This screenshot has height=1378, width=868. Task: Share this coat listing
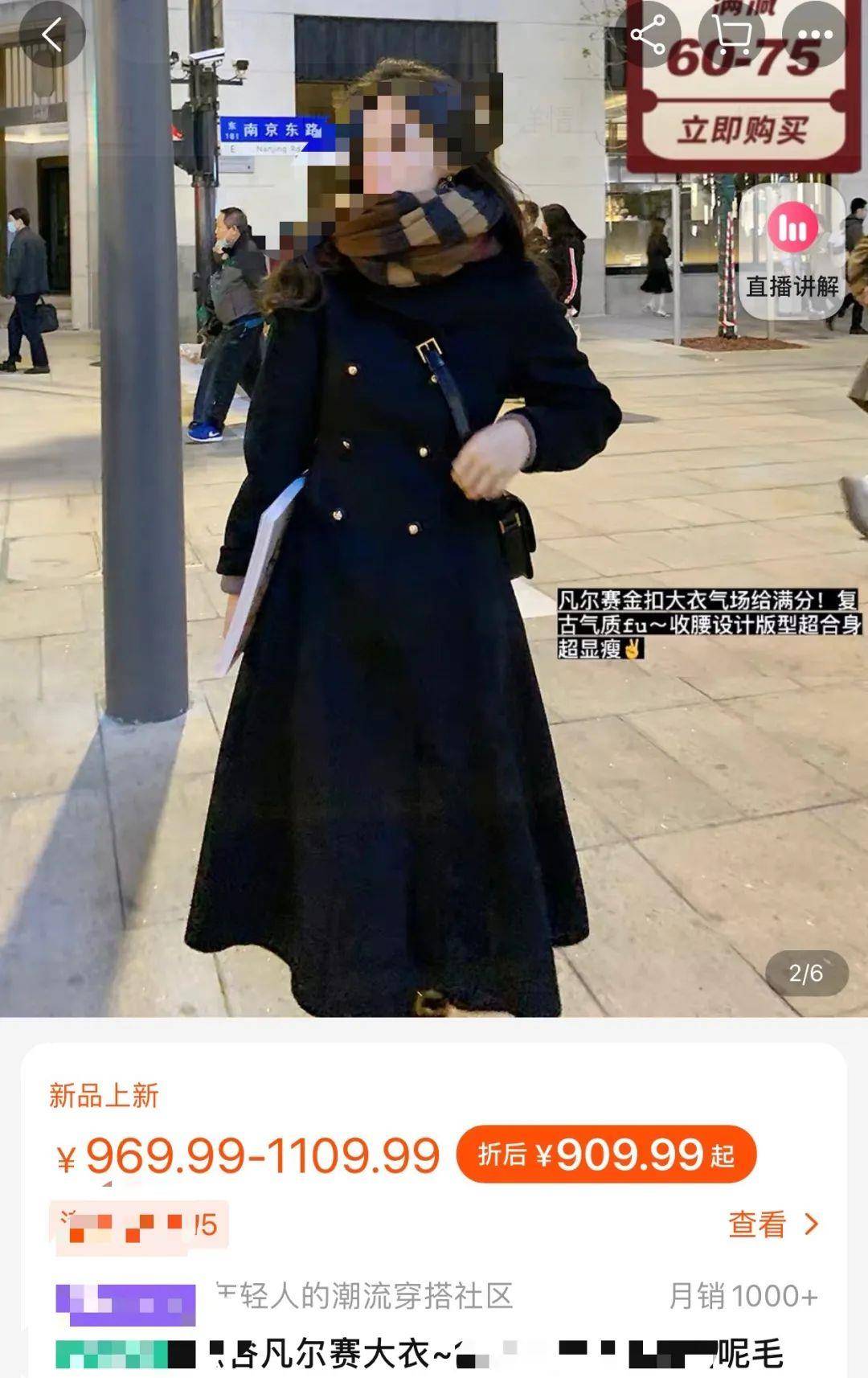(648, 35)
